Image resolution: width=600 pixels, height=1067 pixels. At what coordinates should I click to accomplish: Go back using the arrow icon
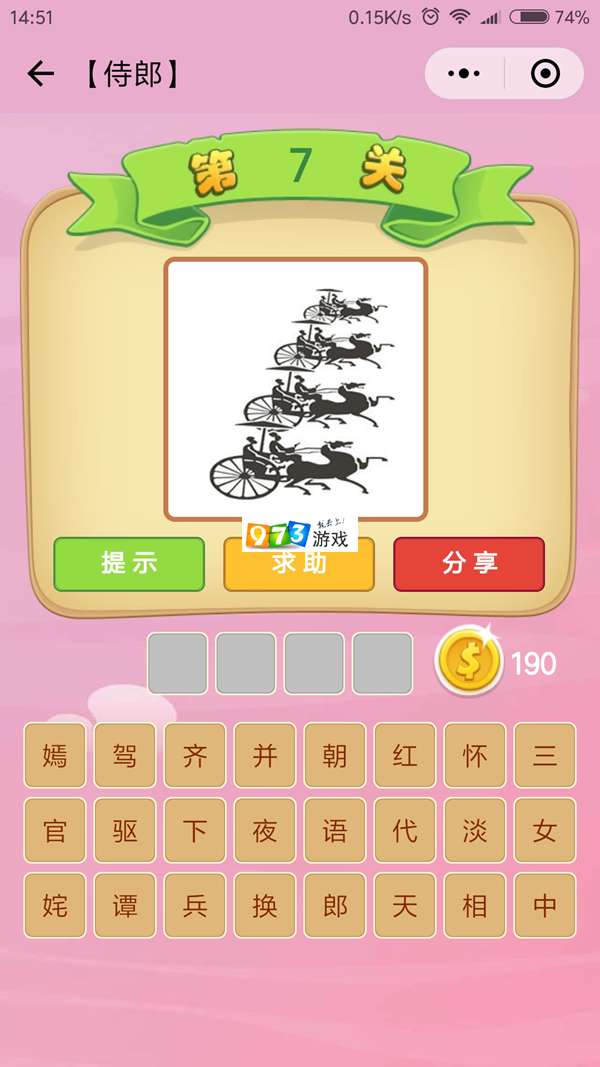click(40, 74)
